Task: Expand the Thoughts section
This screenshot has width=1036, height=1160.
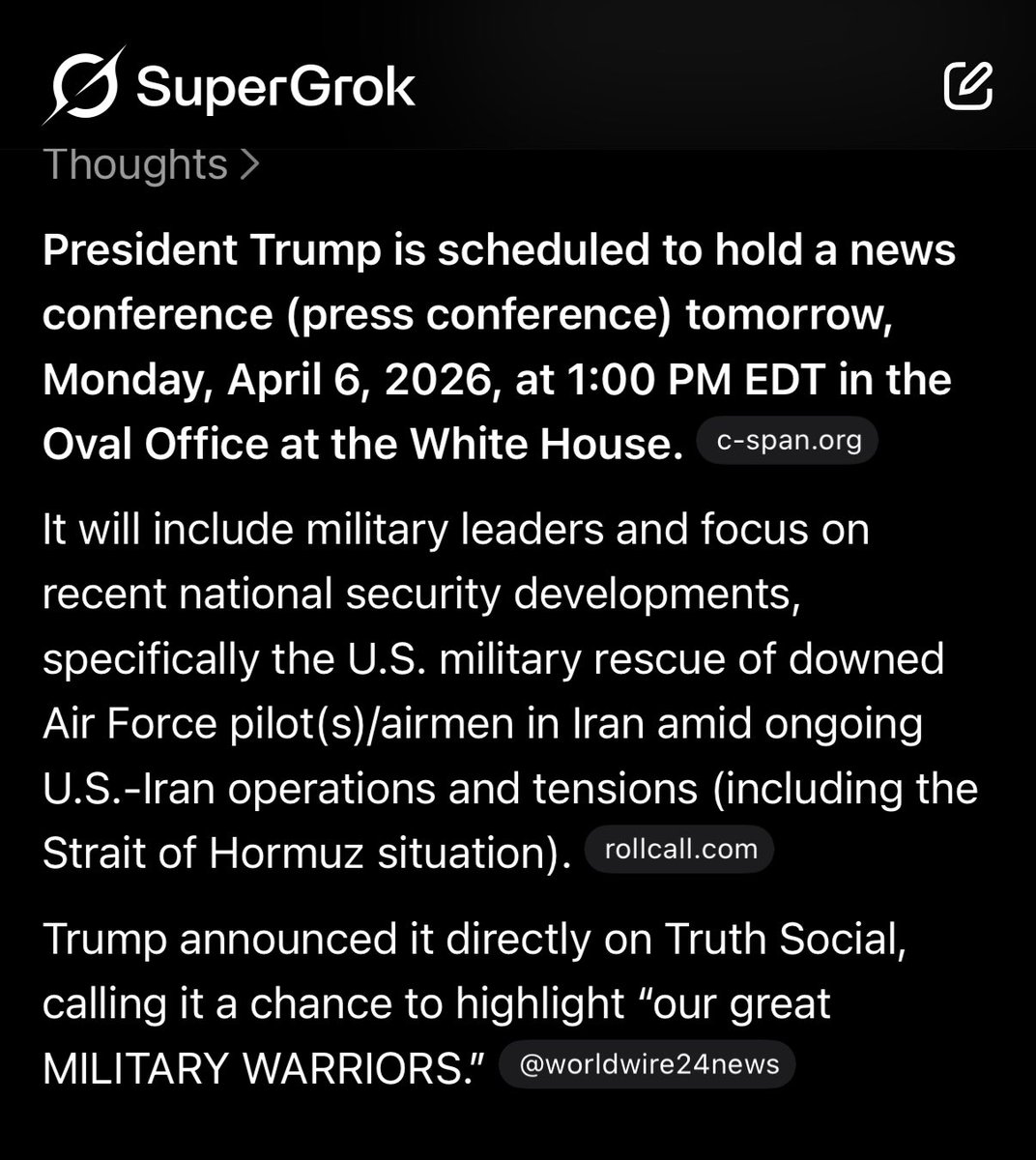Action: (151, 164)
